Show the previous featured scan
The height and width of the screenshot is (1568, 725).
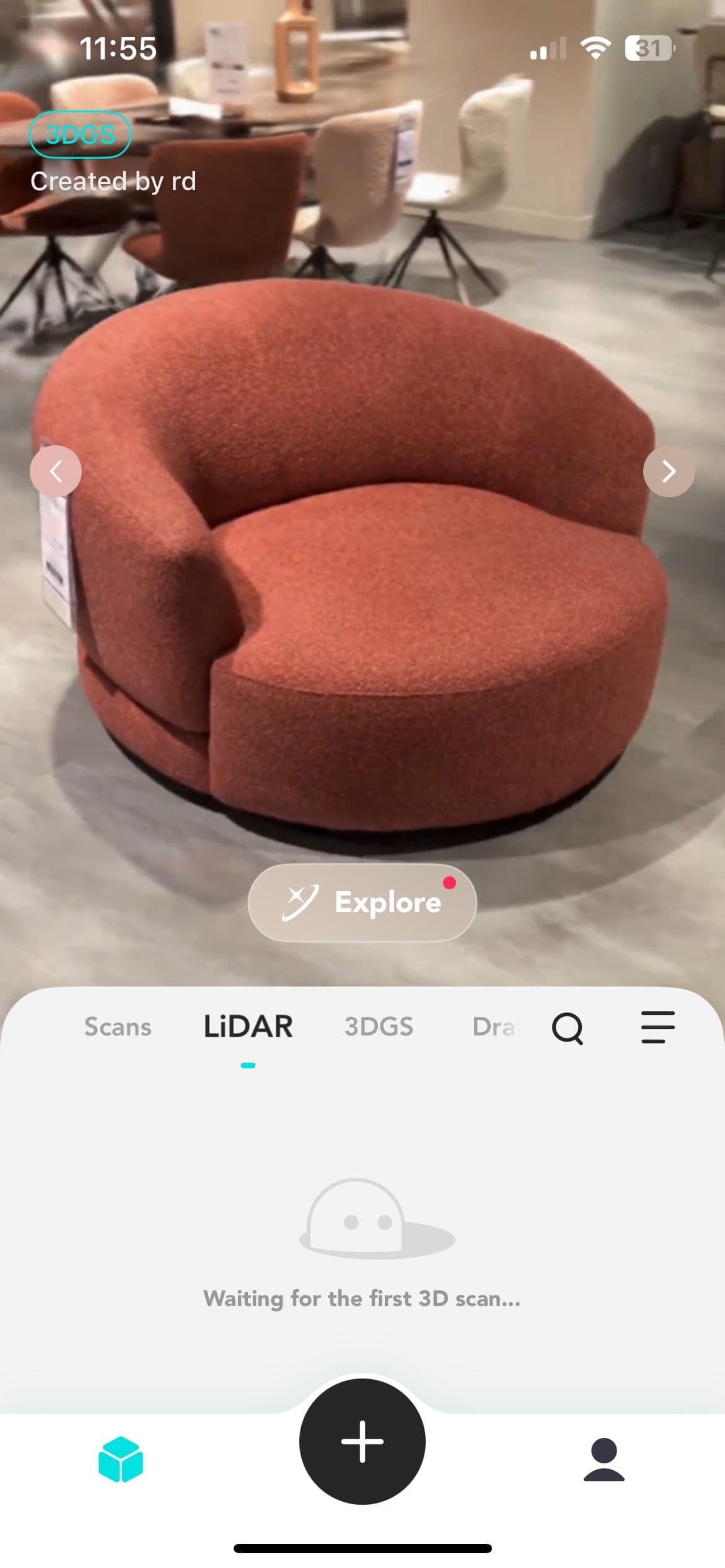click(56, 471)
